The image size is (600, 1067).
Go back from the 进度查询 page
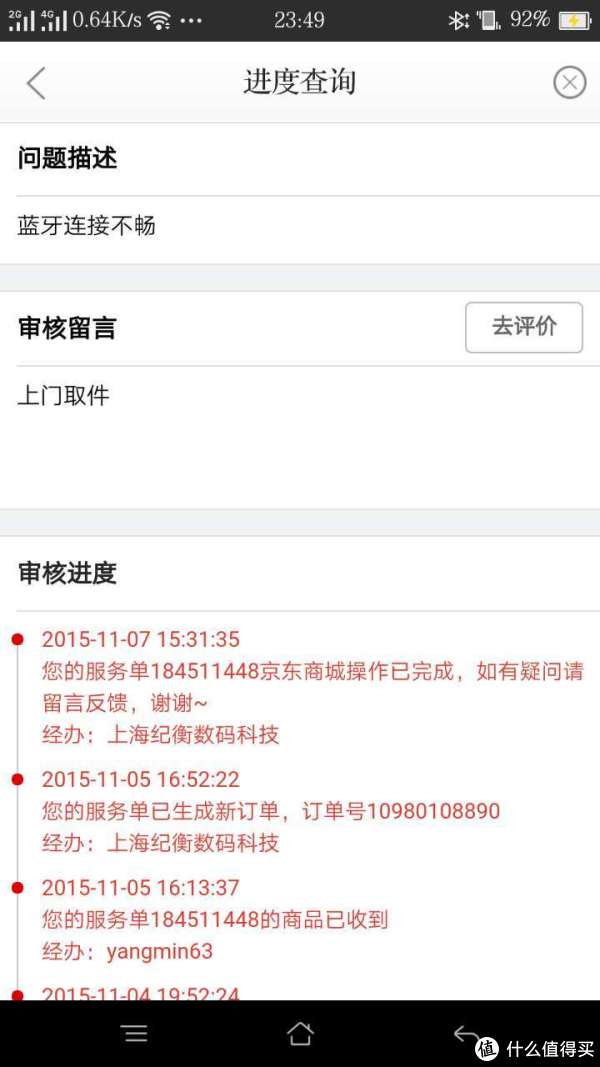(36, 83)
